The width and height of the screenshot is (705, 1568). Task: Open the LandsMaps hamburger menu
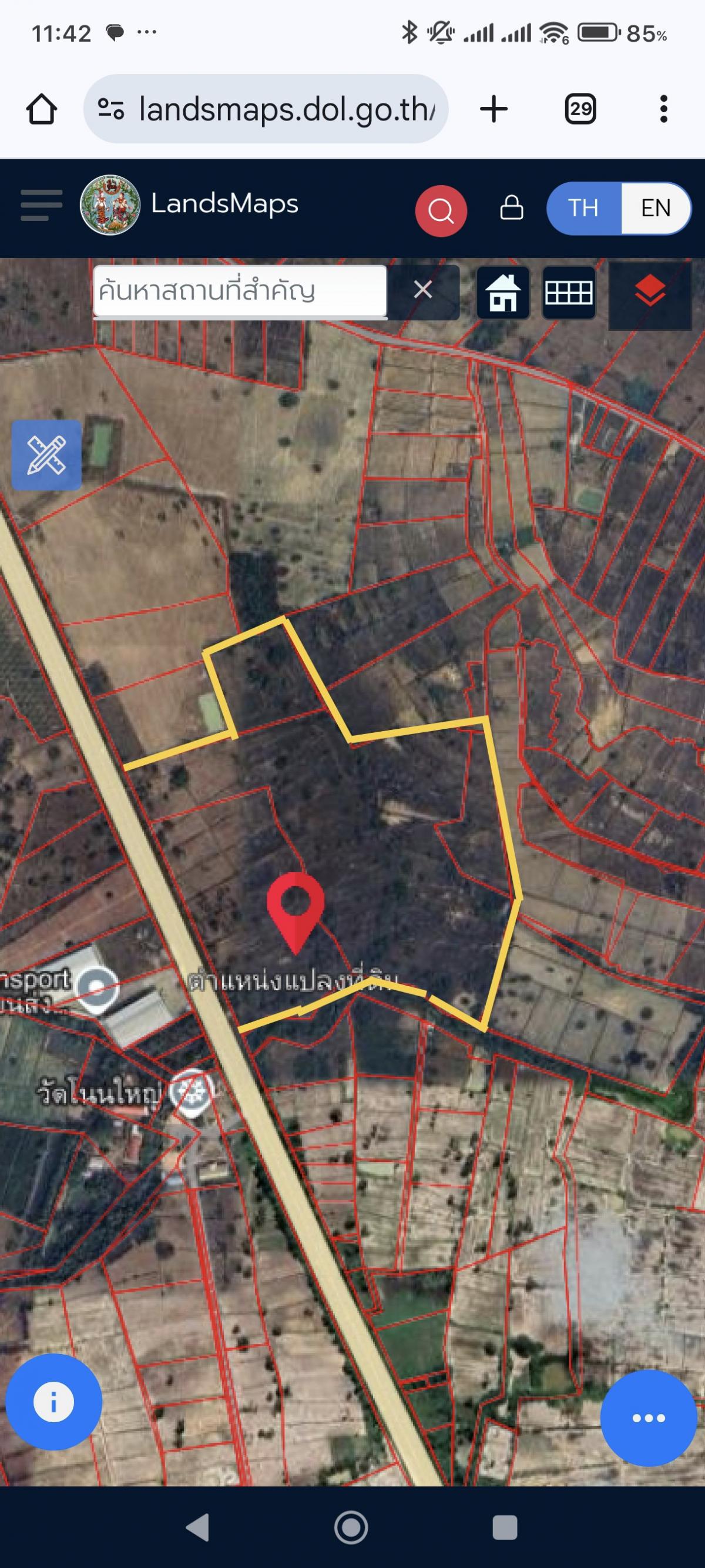[x=41, y=205]
